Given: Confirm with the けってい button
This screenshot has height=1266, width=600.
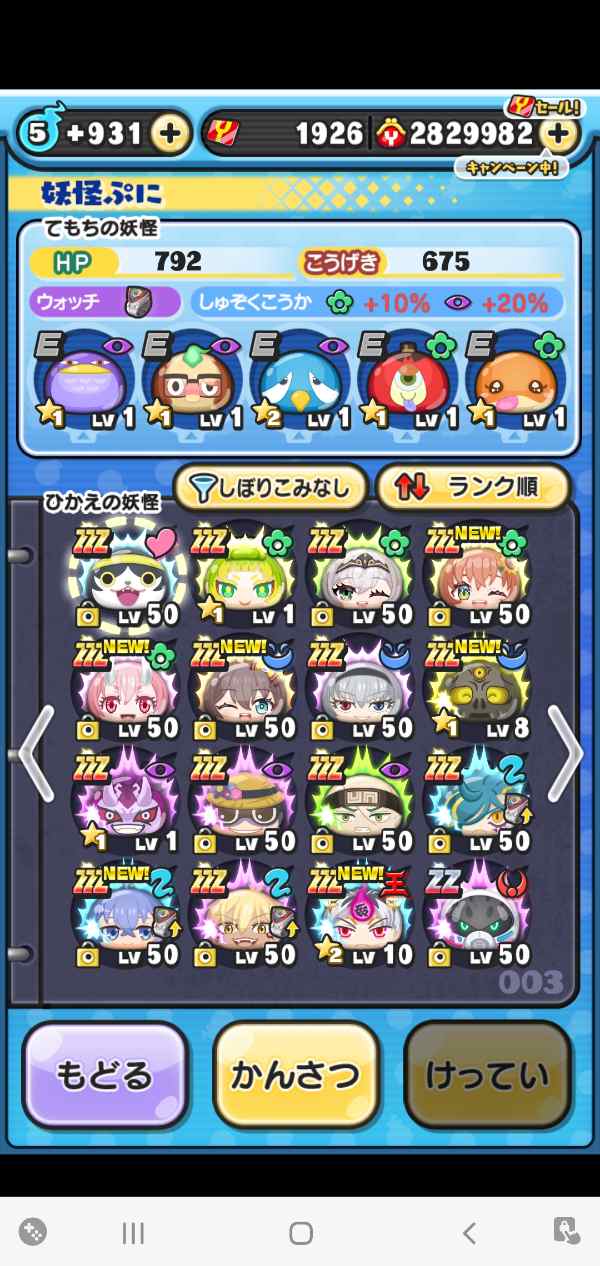Looking at the screenshot, I should coord(487,1076).
